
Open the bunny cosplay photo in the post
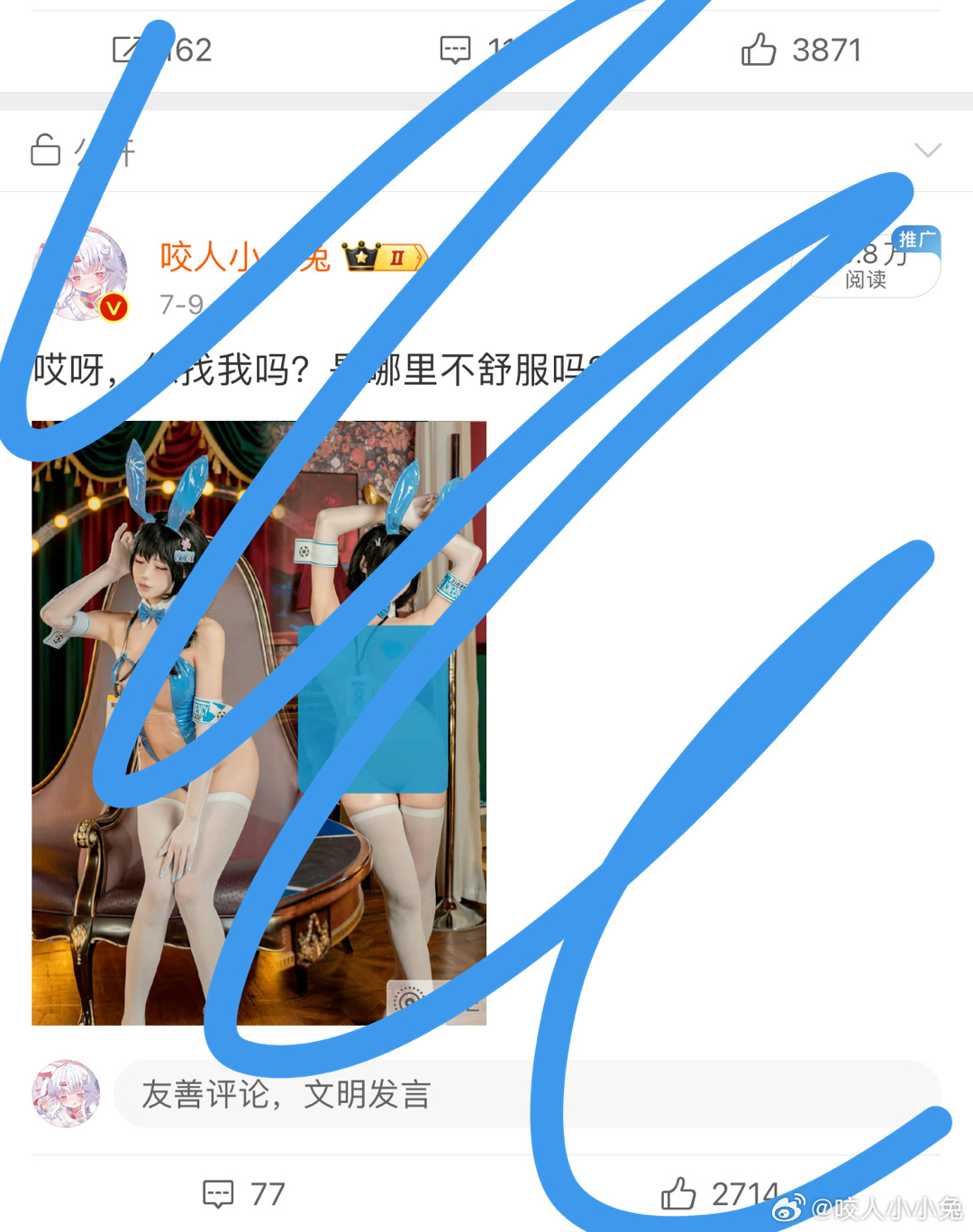click(259, 723)
